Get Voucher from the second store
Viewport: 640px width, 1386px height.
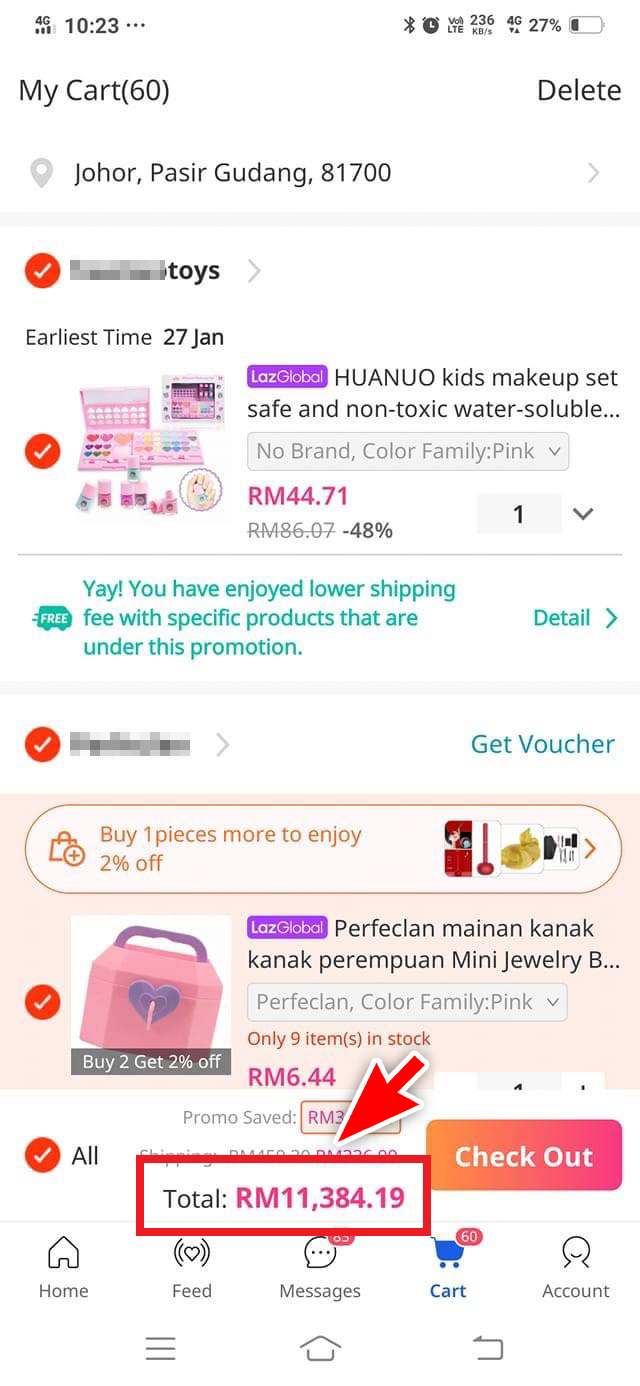(542, 744)
